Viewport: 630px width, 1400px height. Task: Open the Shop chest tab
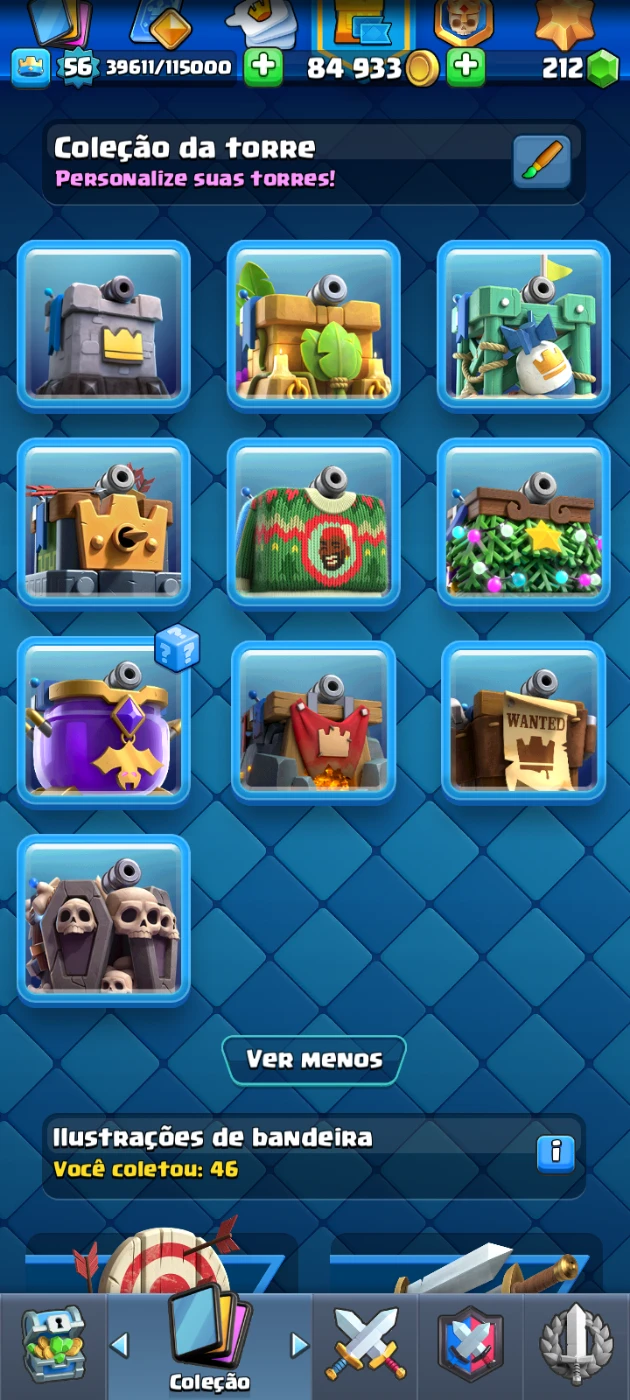coord(52,1345)
